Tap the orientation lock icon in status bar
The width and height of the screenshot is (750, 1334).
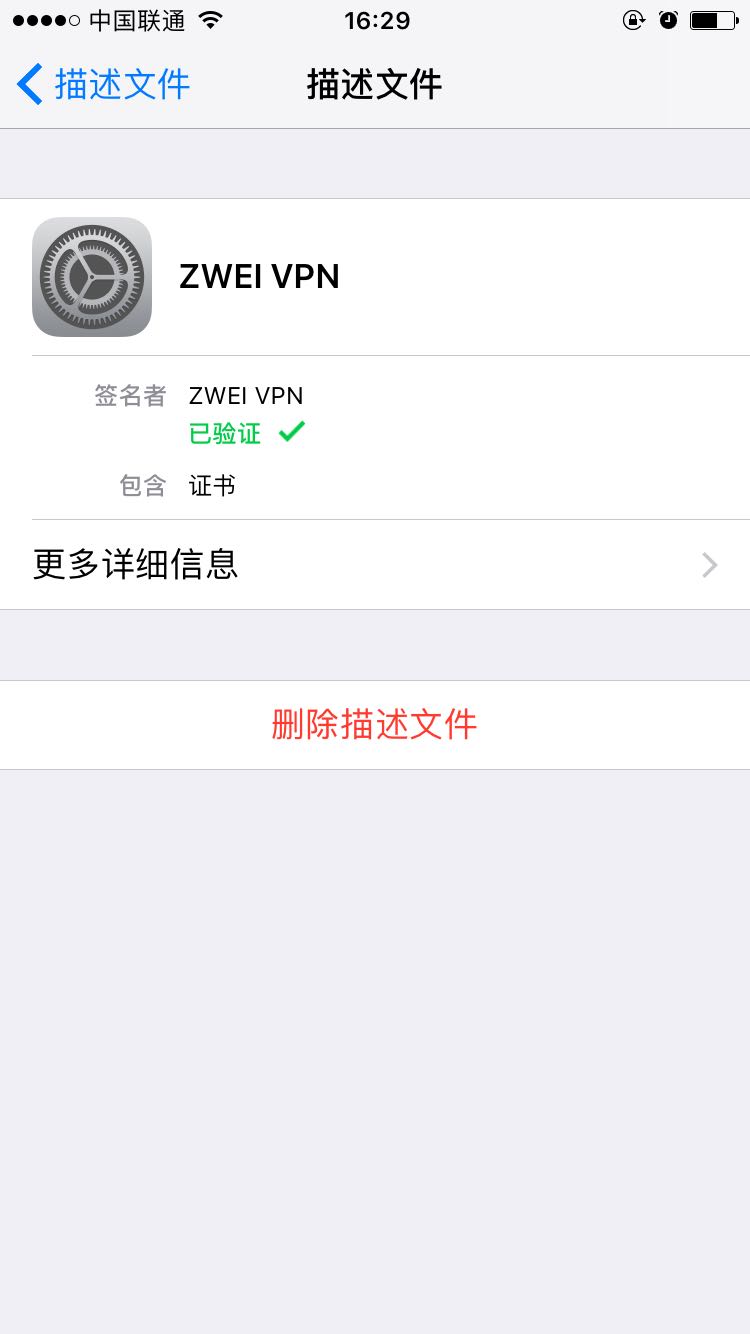click(634, 19)
